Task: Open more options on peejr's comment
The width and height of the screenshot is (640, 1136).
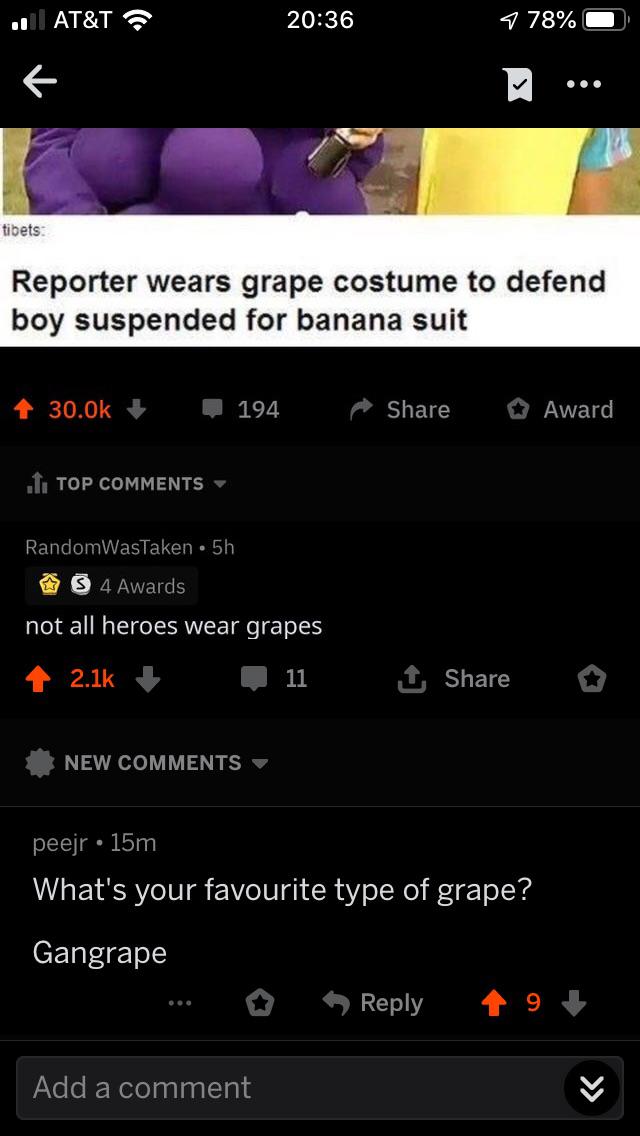Action: (x=180, y=1003)
